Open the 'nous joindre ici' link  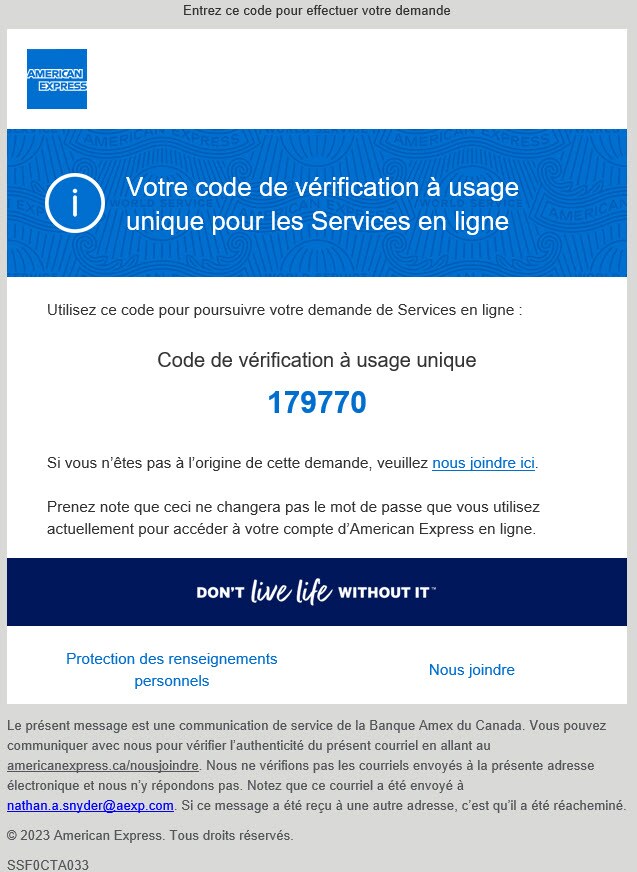click(x=484, y=463)
